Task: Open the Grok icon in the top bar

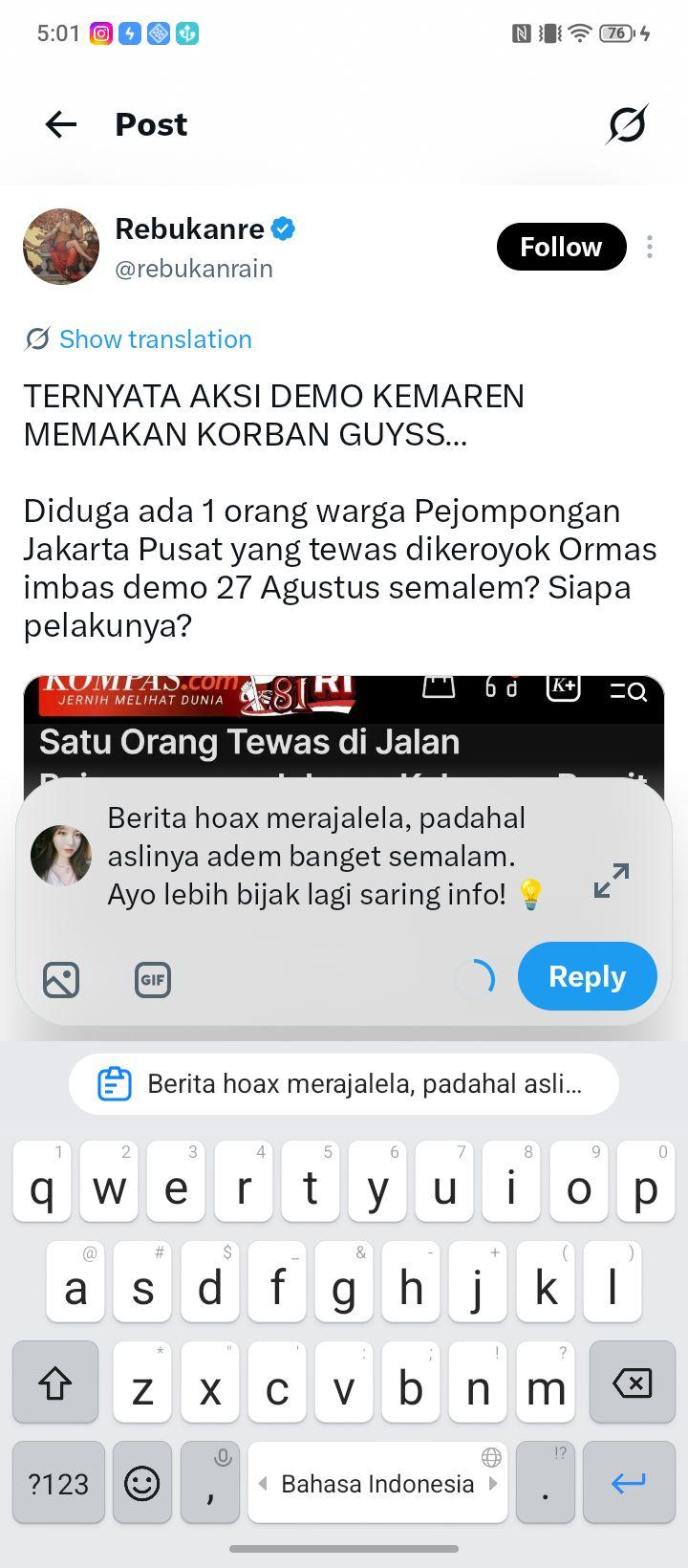Action: pos(627,124)
